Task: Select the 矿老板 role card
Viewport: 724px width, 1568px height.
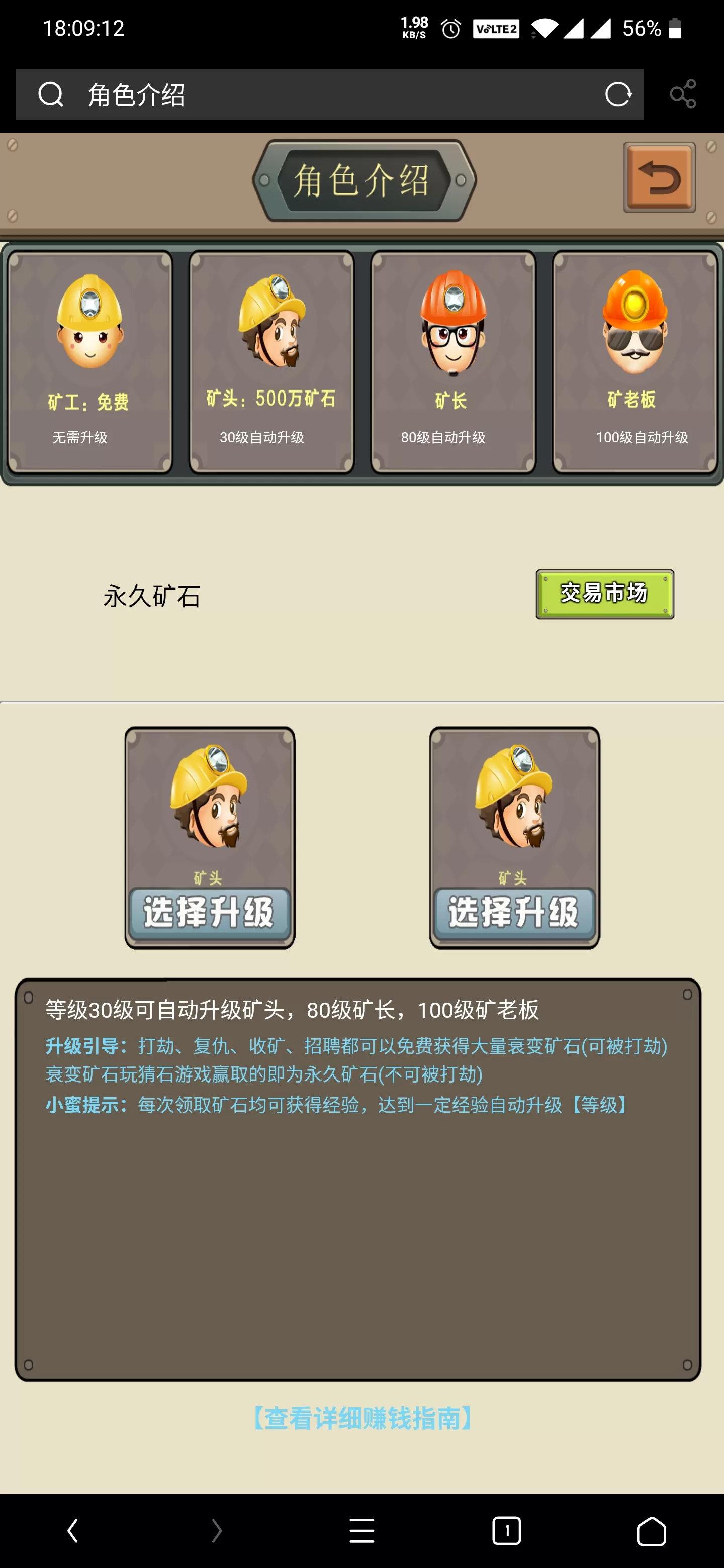Action: tap(635, 362)
